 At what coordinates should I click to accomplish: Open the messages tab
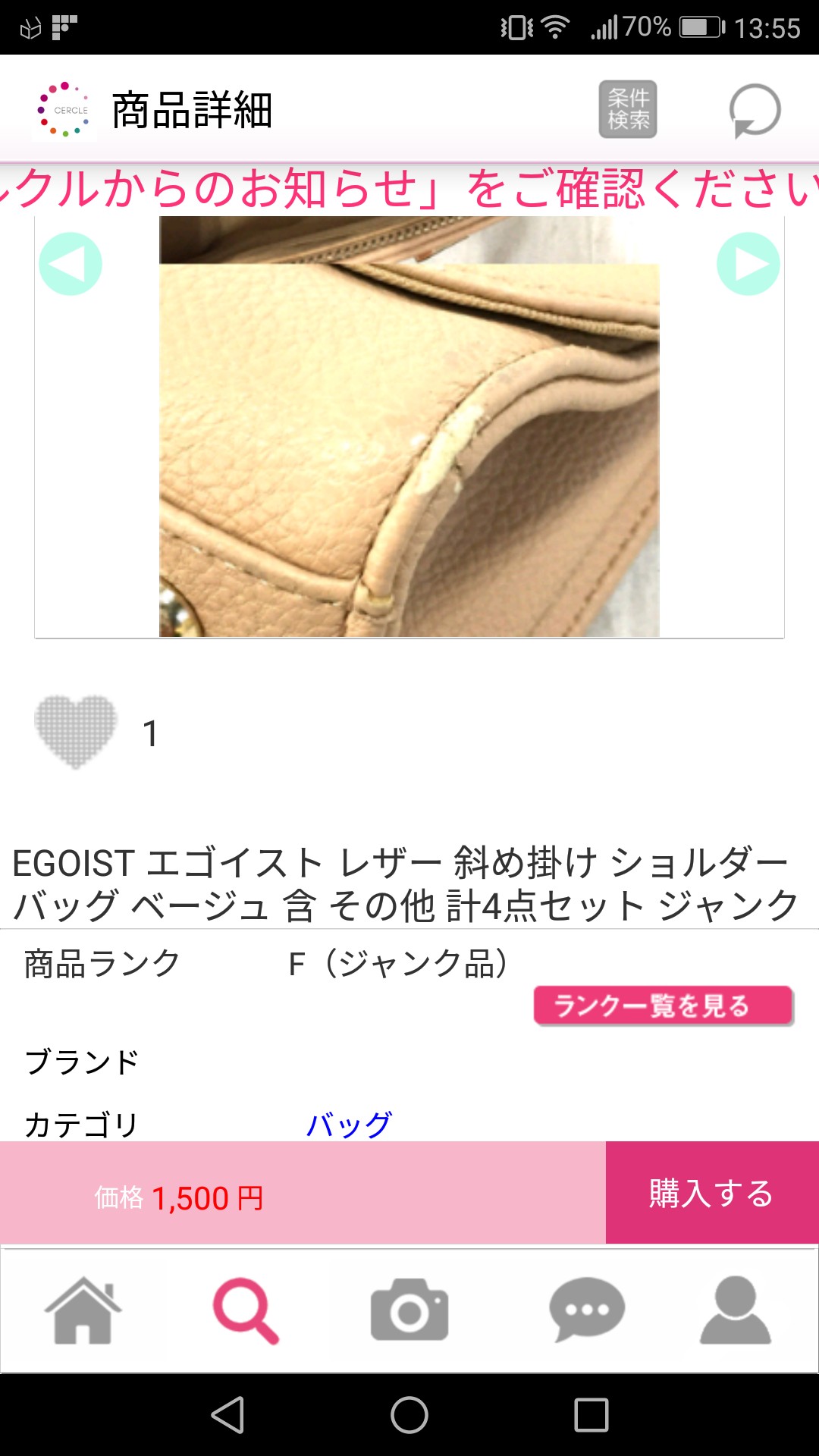(586, 1310)
